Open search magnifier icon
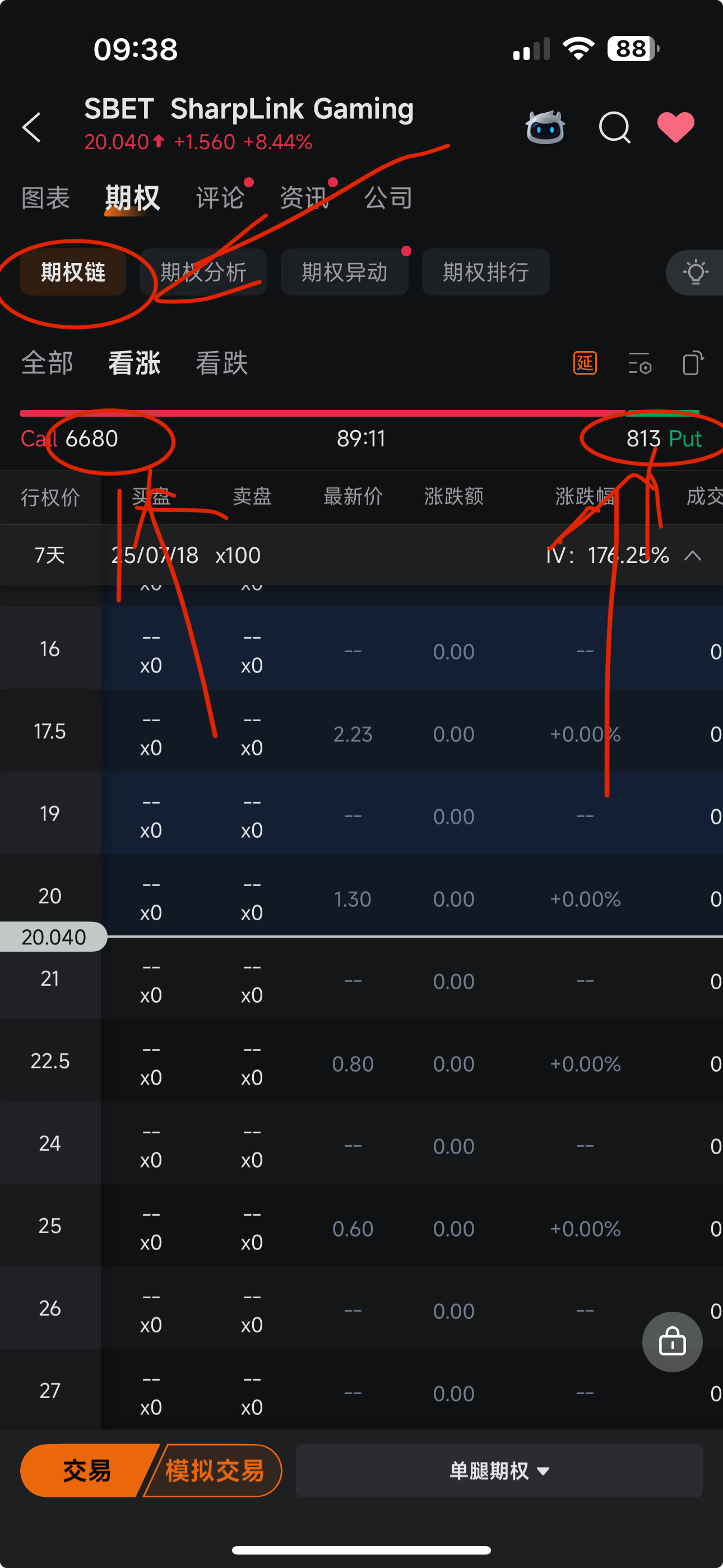Screen dimensions: 723x1568 [x=615, y=127]
